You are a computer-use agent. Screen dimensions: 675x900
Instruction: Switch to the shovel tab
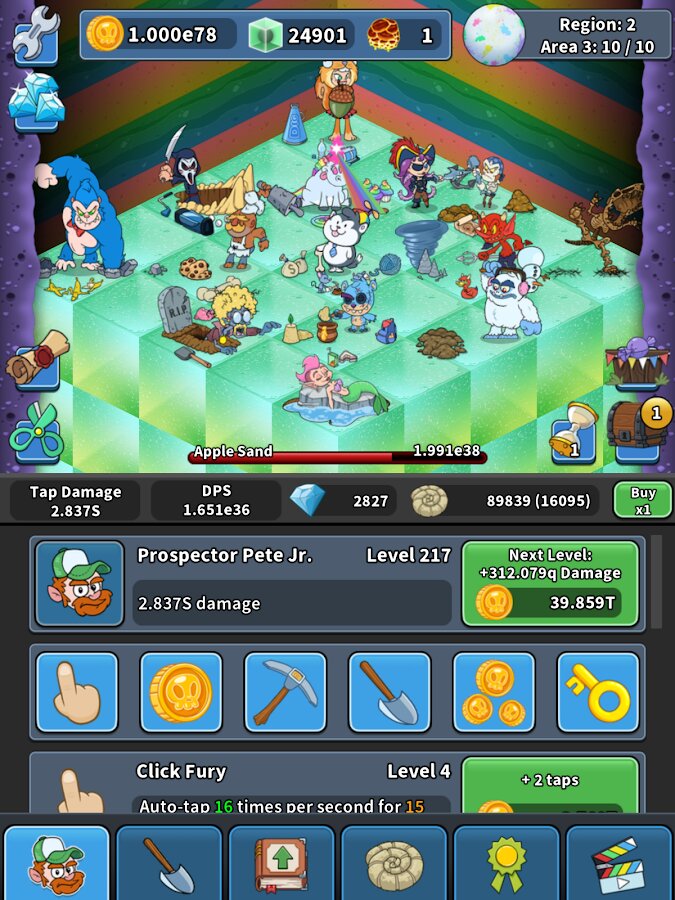169,863
